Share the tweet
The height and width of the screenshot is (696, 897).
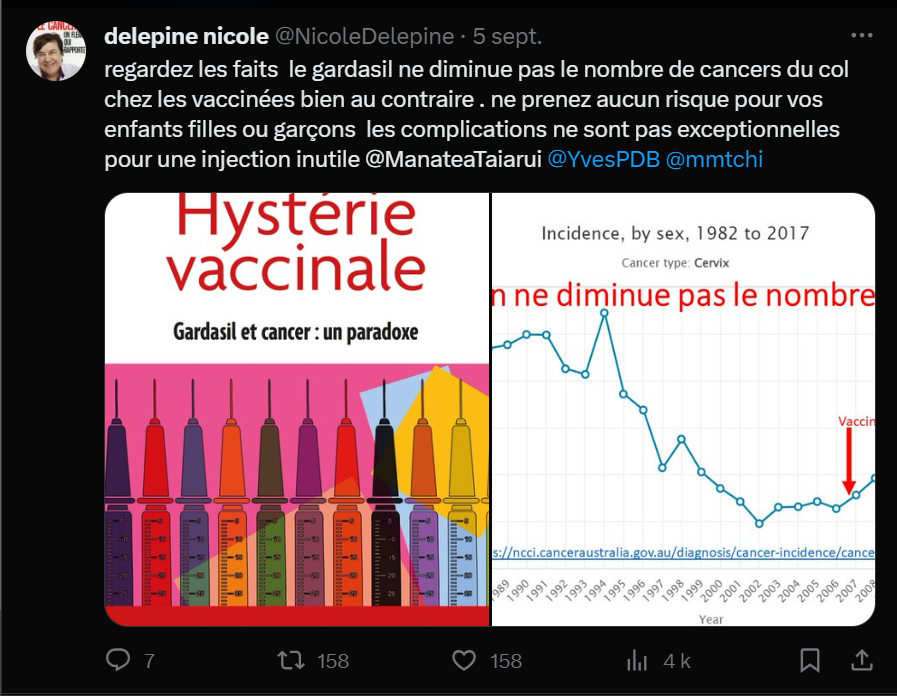(x=860, y=660)
